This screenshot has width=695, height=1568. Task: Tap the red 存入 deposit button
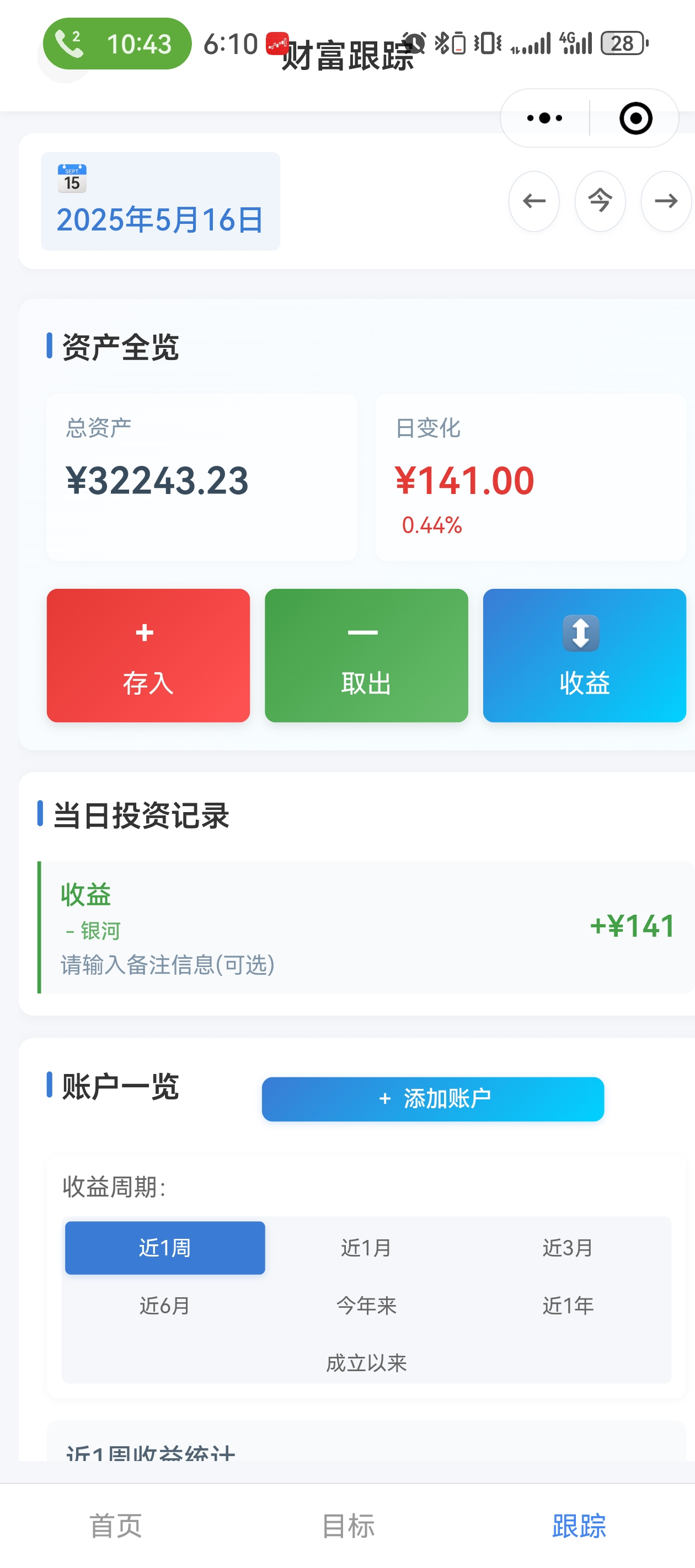click(148, 655)
